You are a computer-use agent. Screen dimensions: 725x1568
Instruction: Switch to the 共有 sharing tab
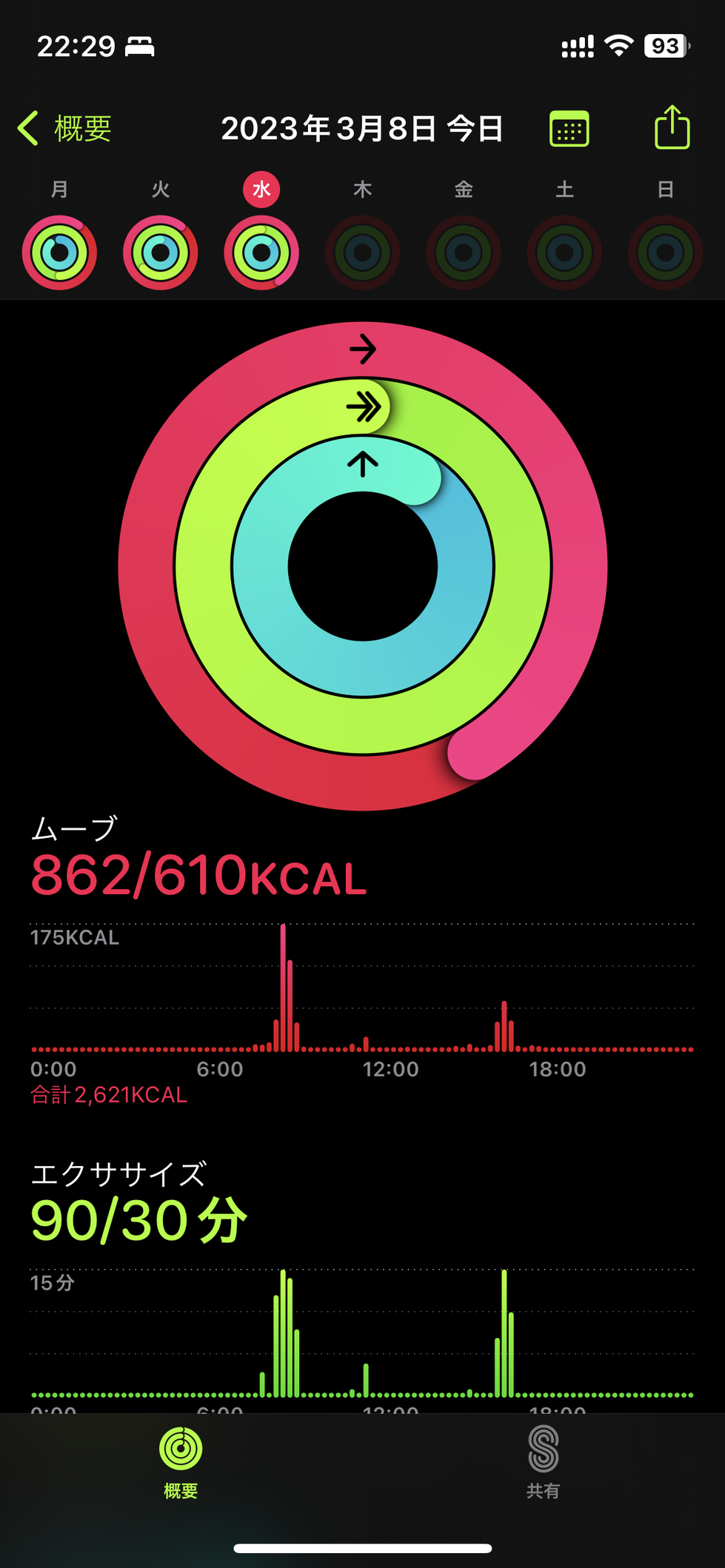tap(543, 1461)
